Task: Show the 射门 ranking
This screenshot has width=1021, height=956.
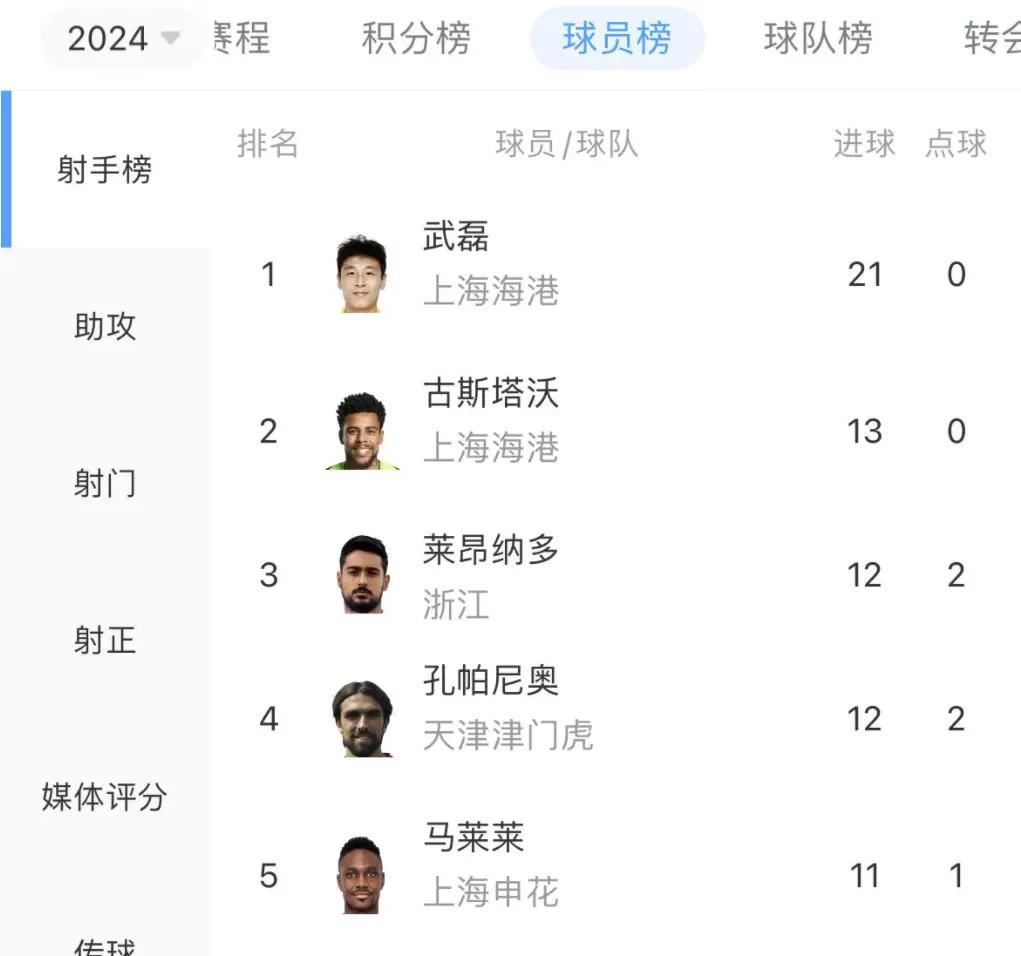Action: coord(105,484)
